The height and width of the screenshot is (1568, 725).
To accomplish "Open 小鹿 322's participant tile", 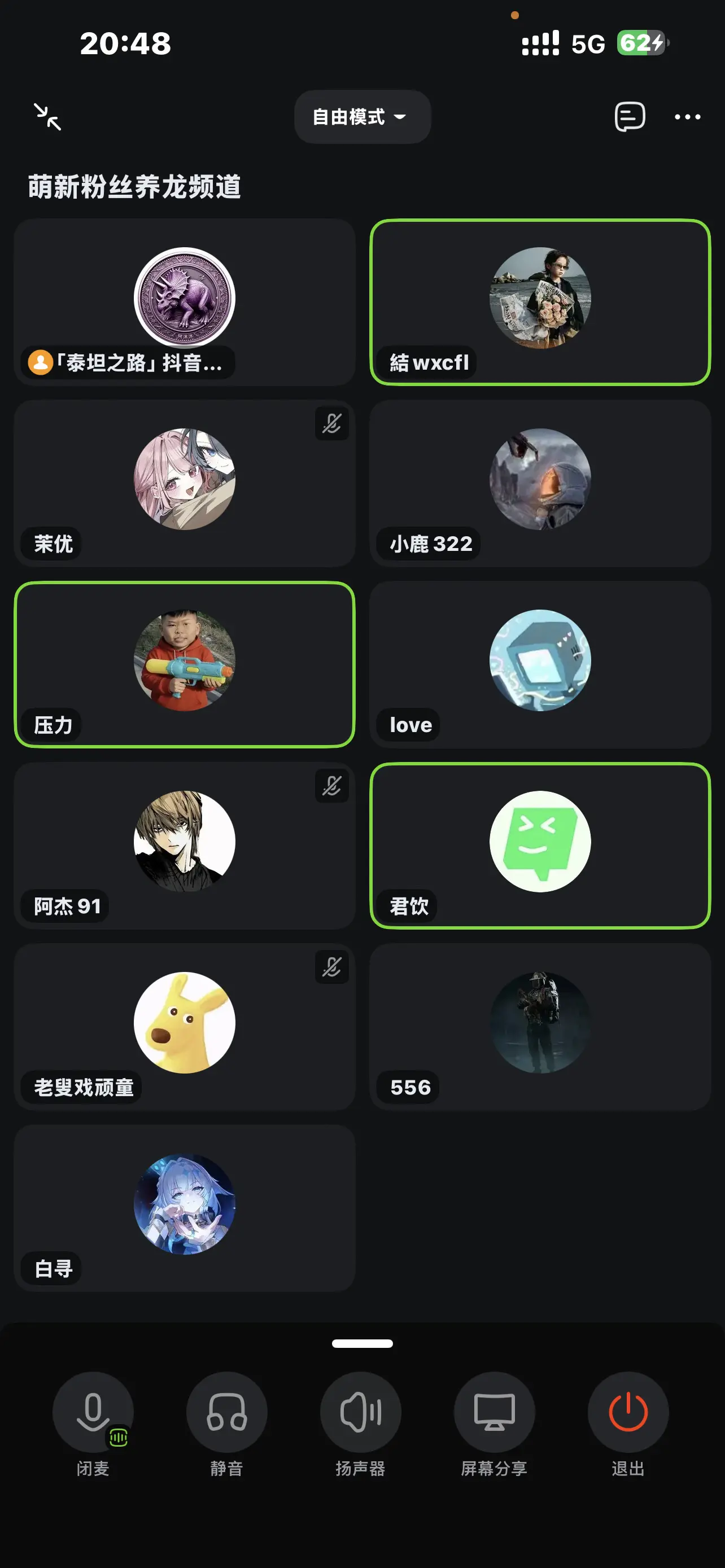I will pos(540,483).
